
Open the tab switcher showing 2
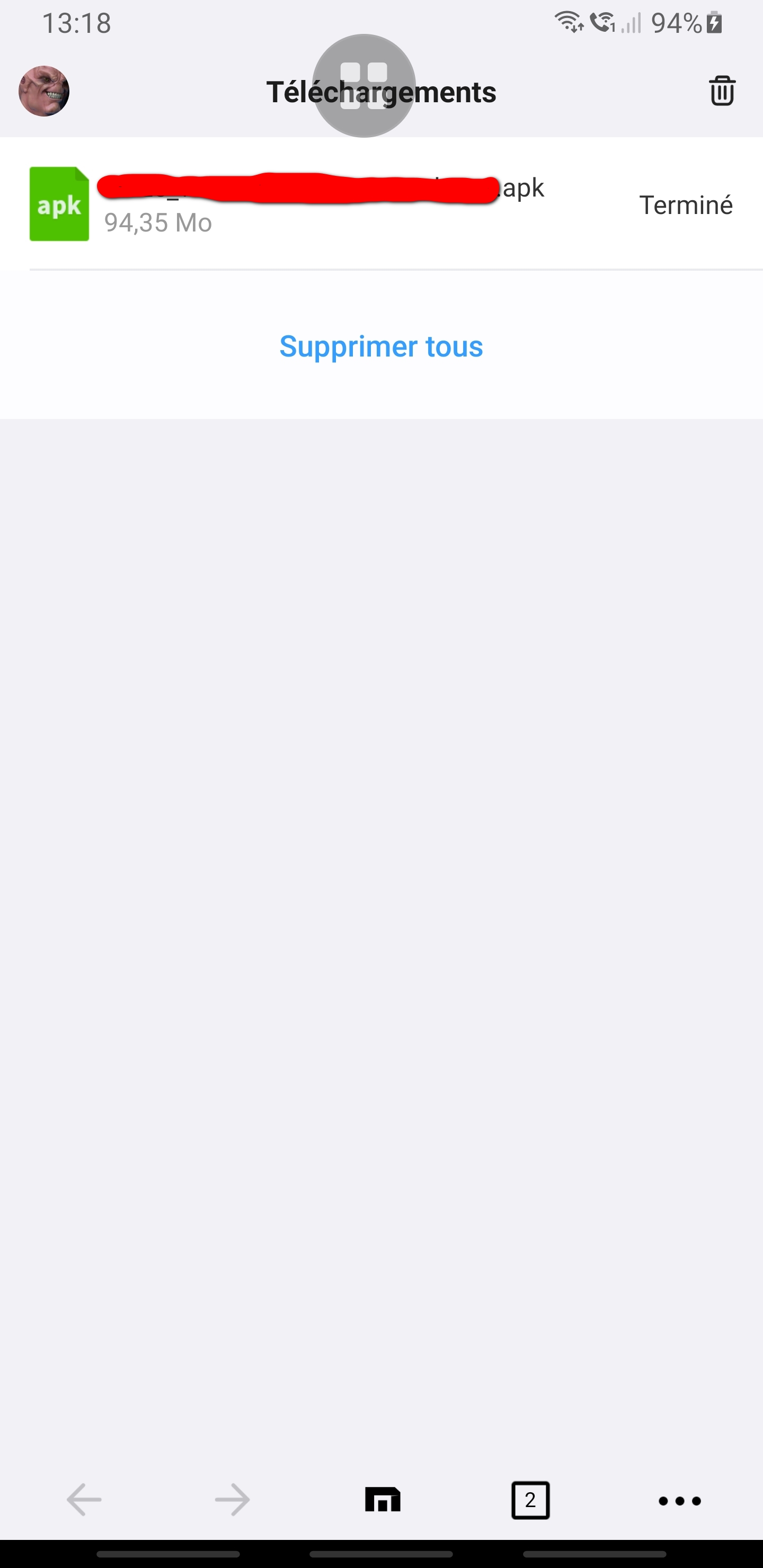(x=530, y=1500)
